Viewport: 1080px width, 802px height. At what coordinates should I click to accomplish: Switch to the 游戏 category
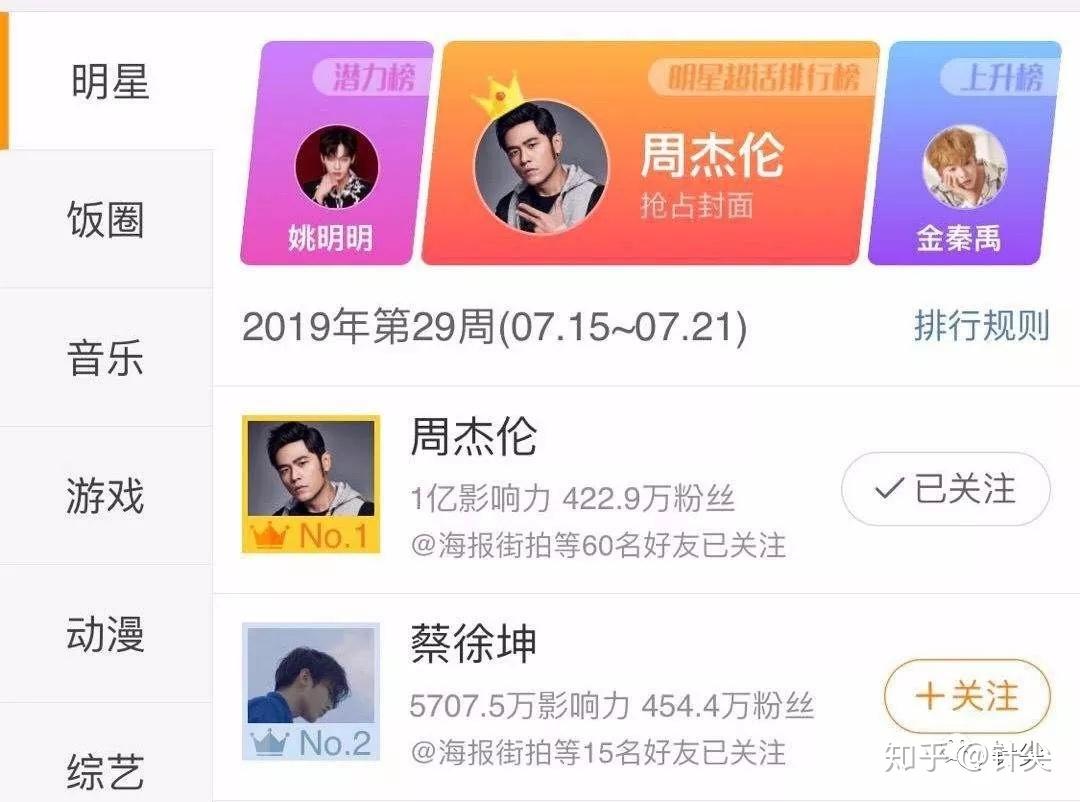pyautogui.click(x=106, y=496)
